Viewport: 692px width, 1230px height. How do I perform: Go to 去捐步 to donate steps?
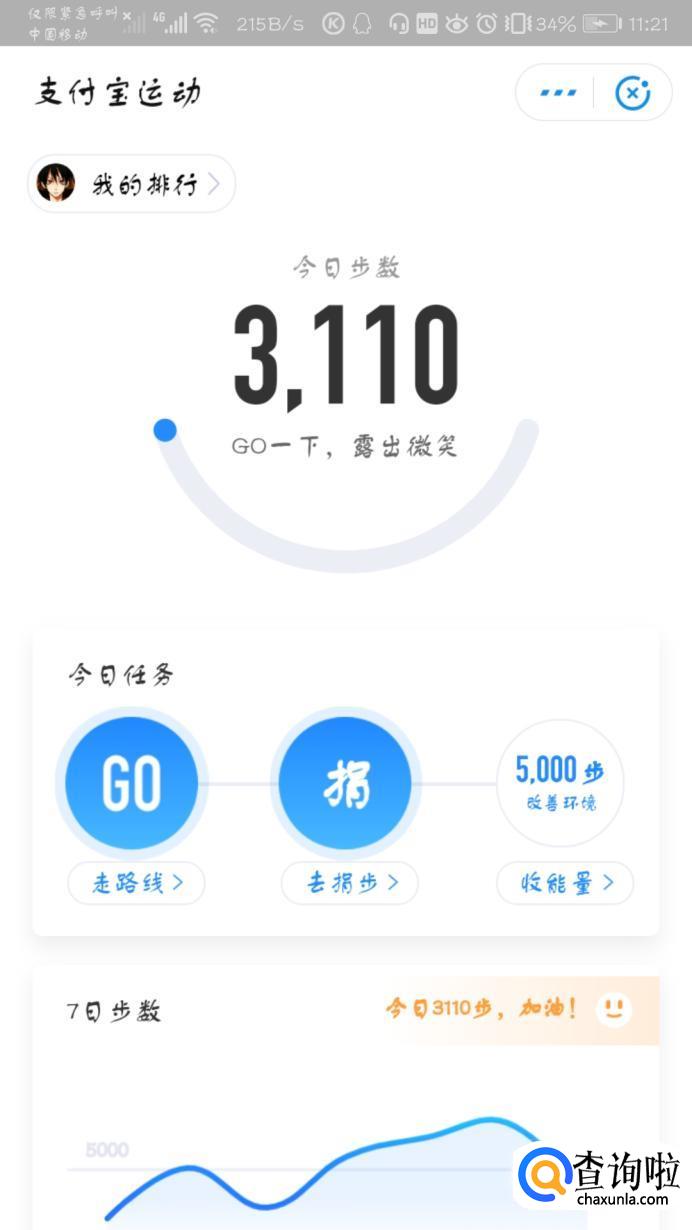tap(350, 883)
